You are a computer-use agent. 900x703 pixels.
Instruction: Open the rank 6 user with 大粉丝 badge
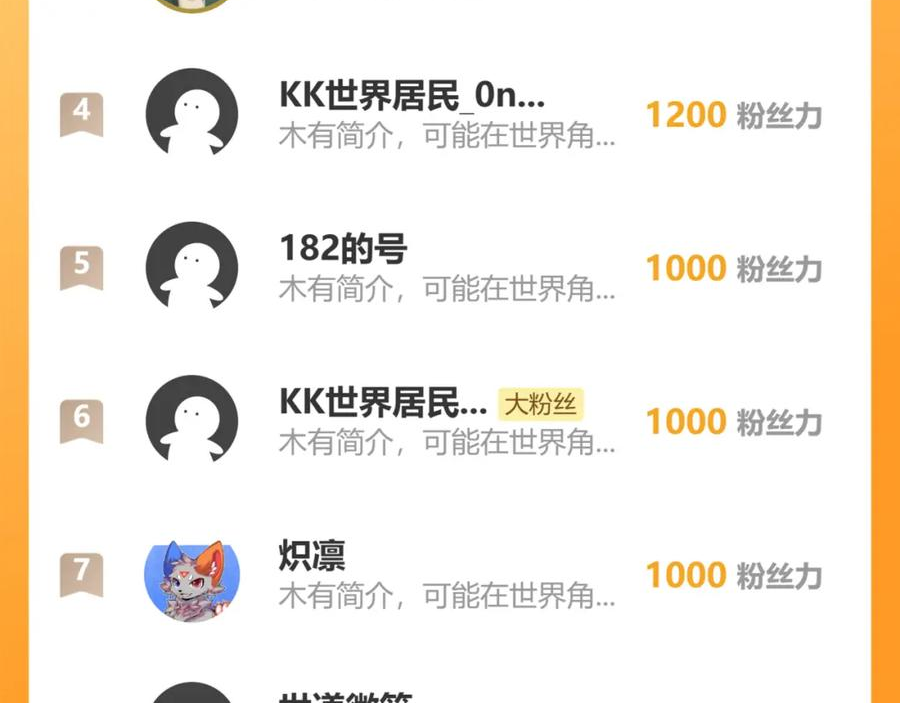pyautogui.click(x=449, y=421)
